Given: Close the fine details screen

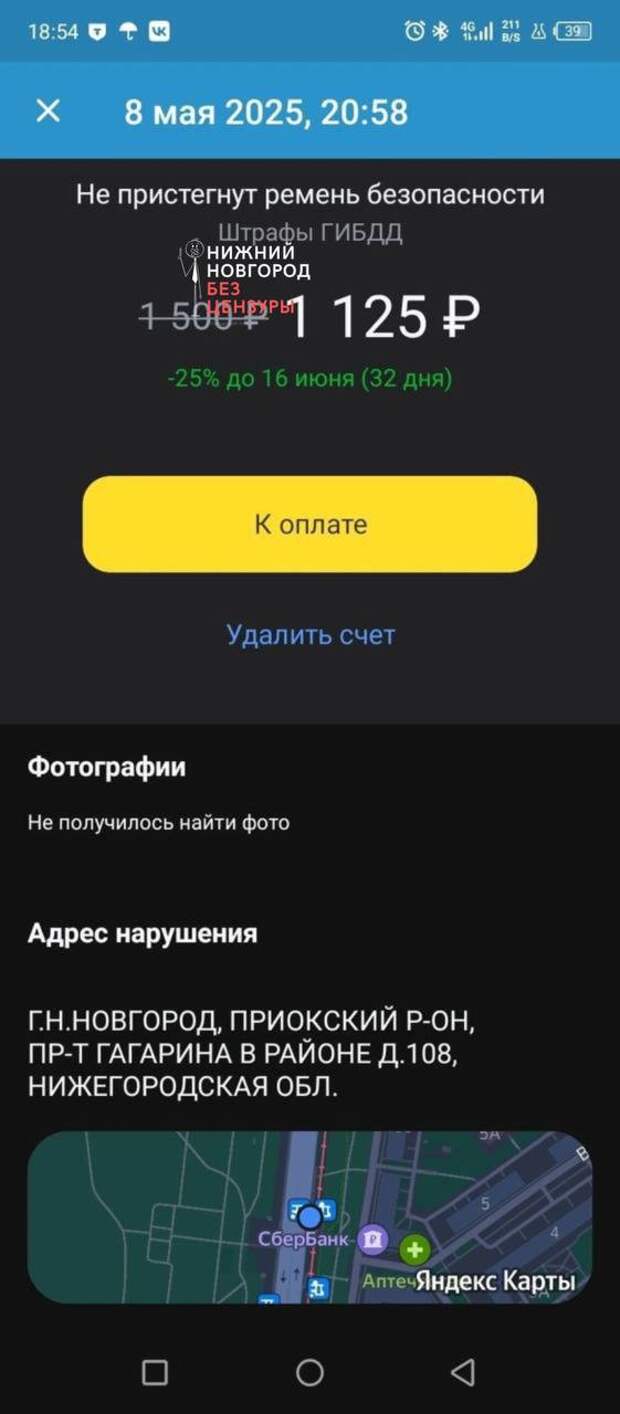Looking at the screenshot, I should (48, 111).
